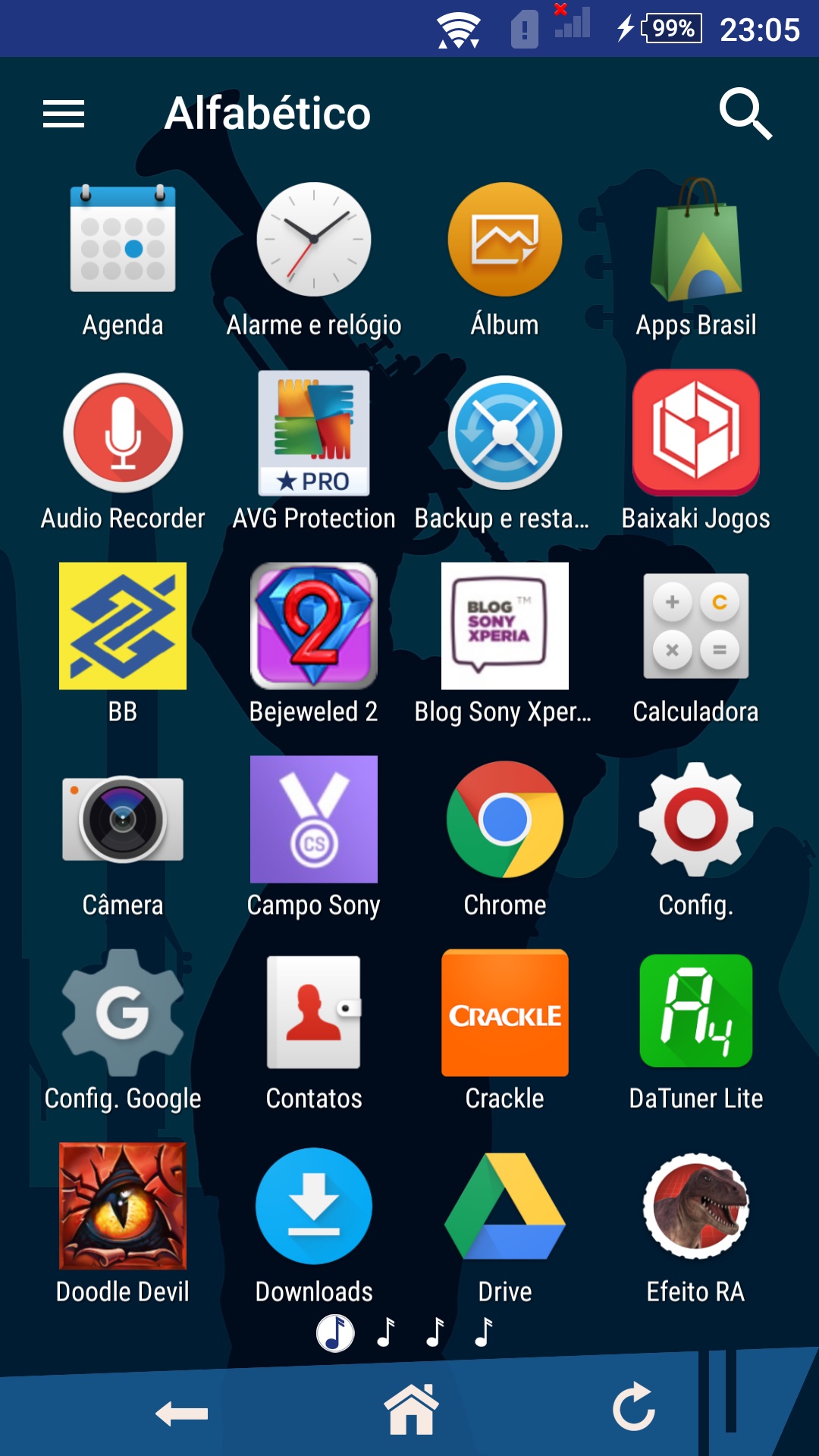Viewport: 819px width, 1456px height.
Task: Go to the second app page indicator
Action: pyautogui.click(x=386, y=1332)
